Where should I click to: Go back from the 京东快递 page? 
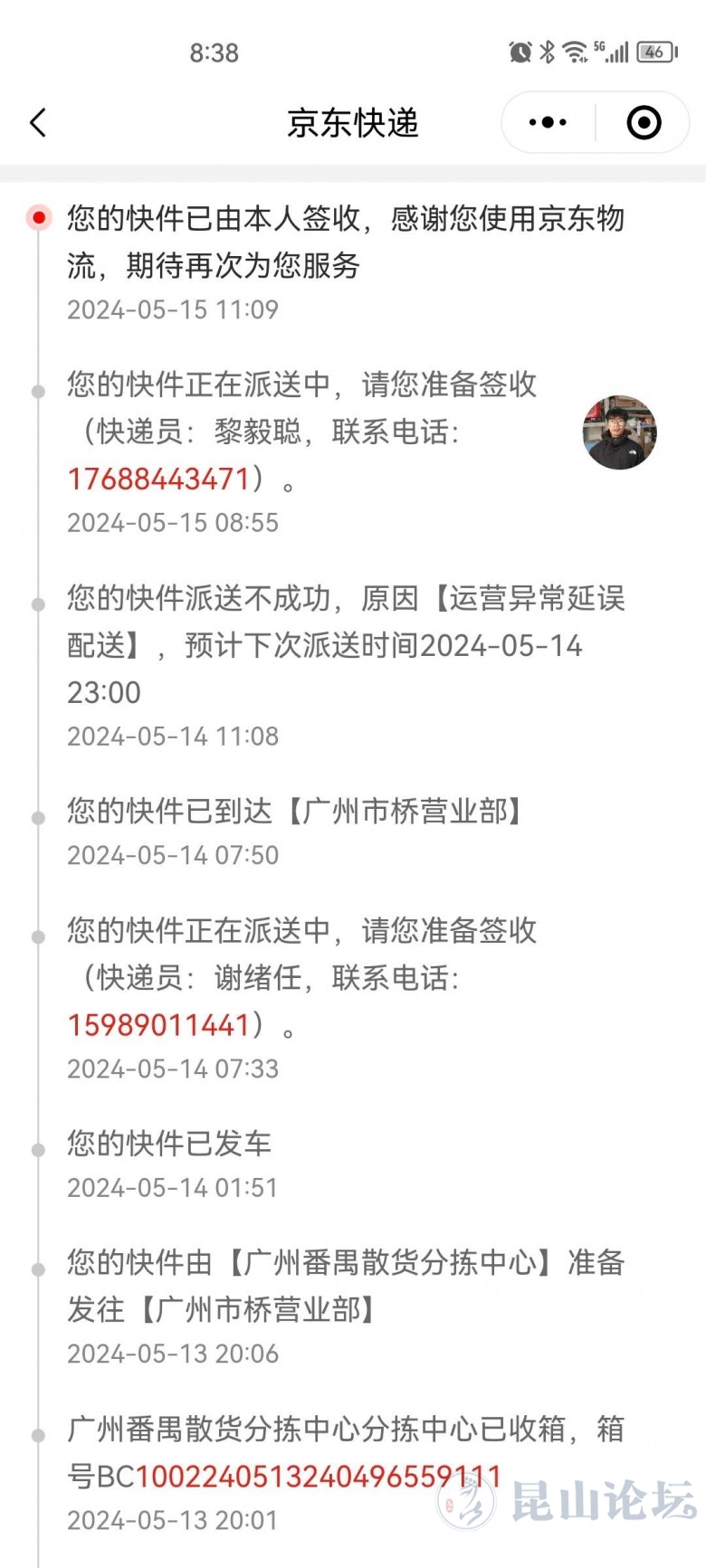click(x=38, y=123)
